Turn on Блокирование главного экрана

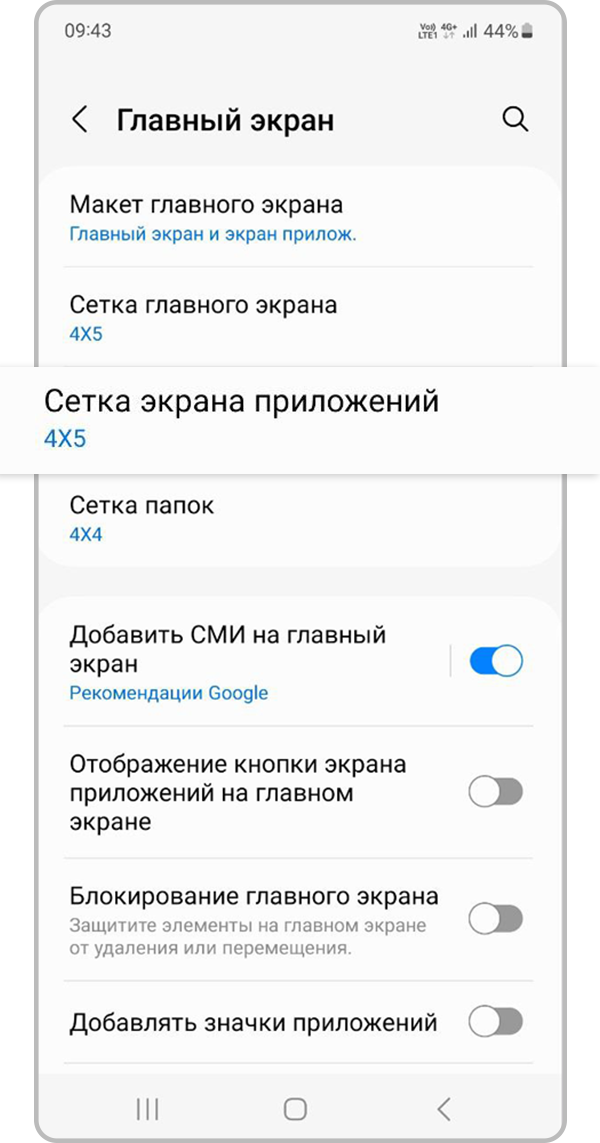coord(496,919)
